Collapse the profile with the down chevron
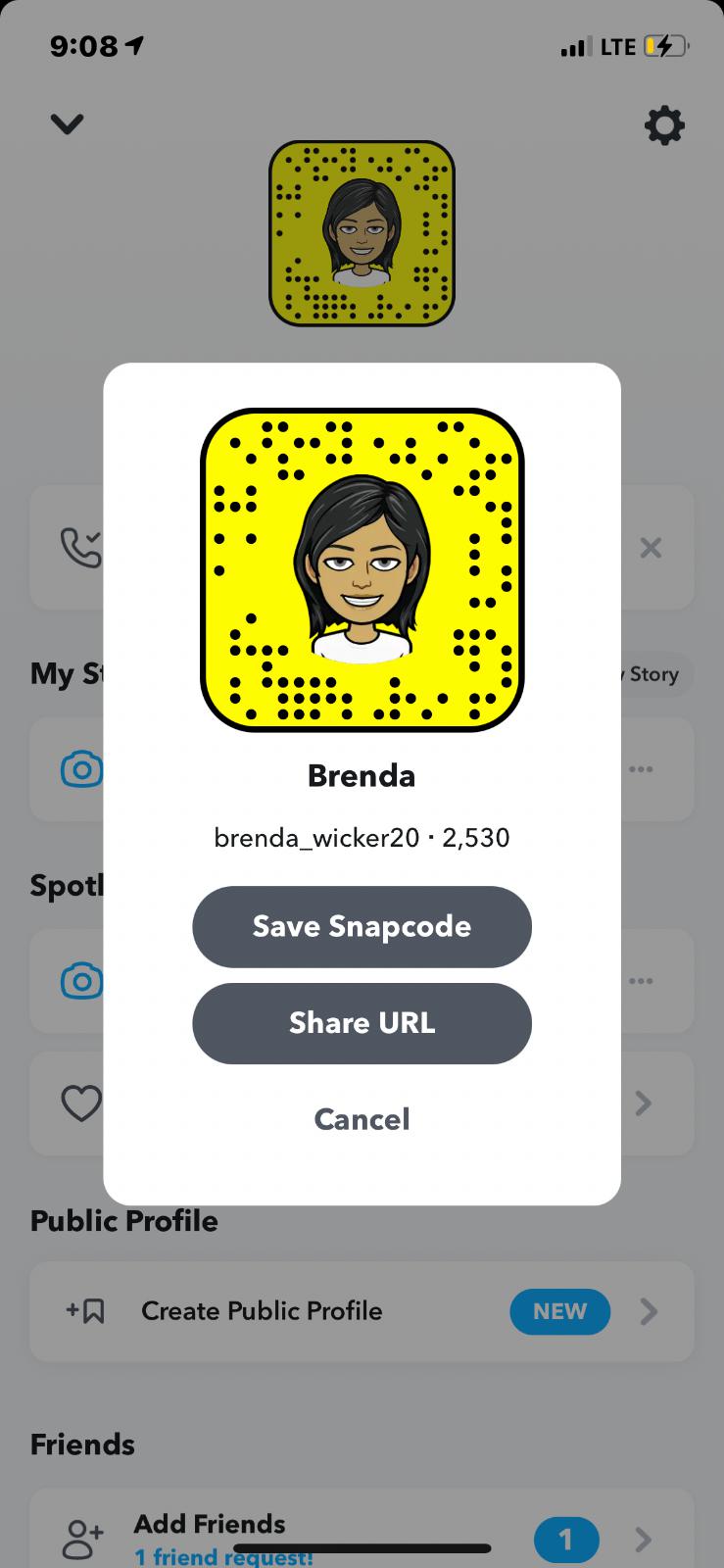The height and width of the screenshot is (1568, 724). click(67, 123)
